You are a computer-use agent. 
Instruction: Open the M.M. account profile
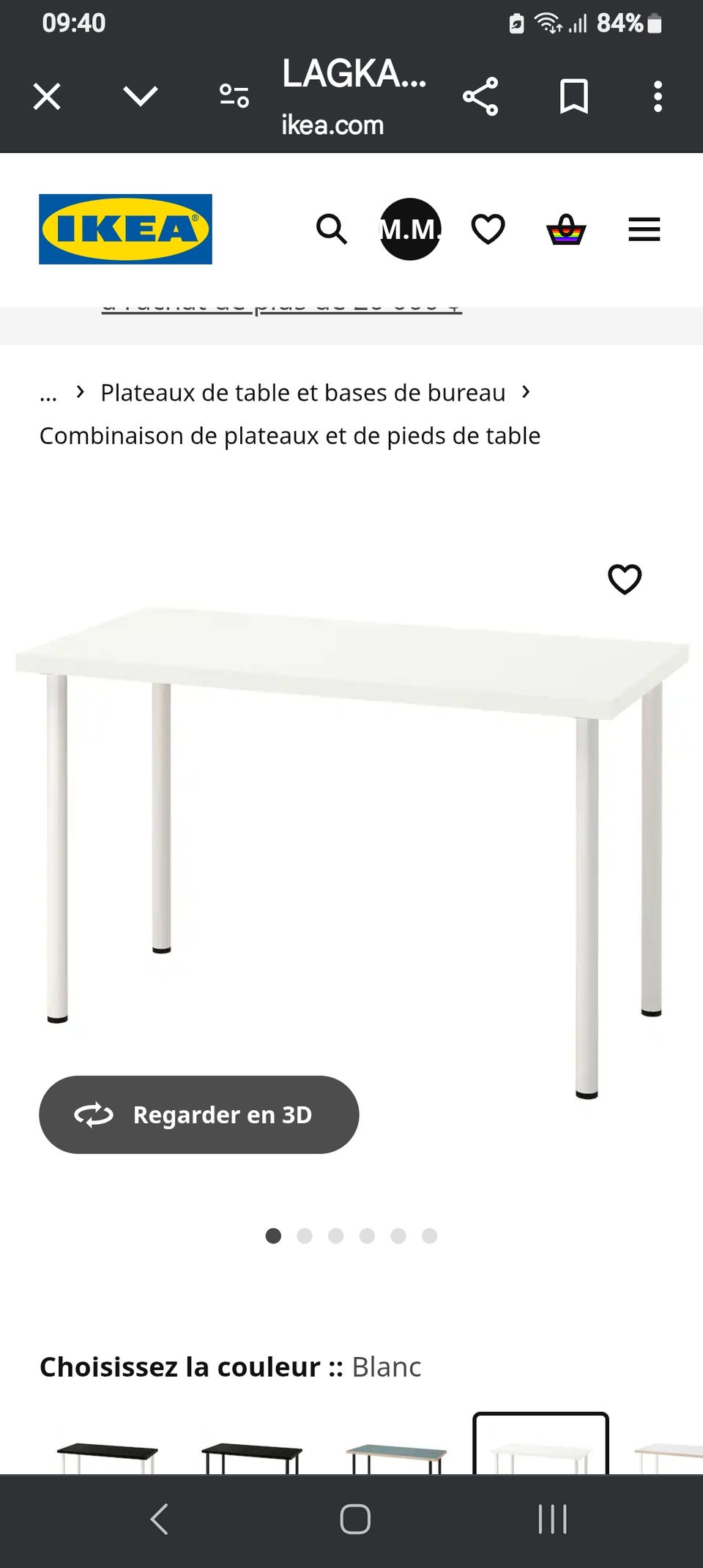[x=412, y=228]
